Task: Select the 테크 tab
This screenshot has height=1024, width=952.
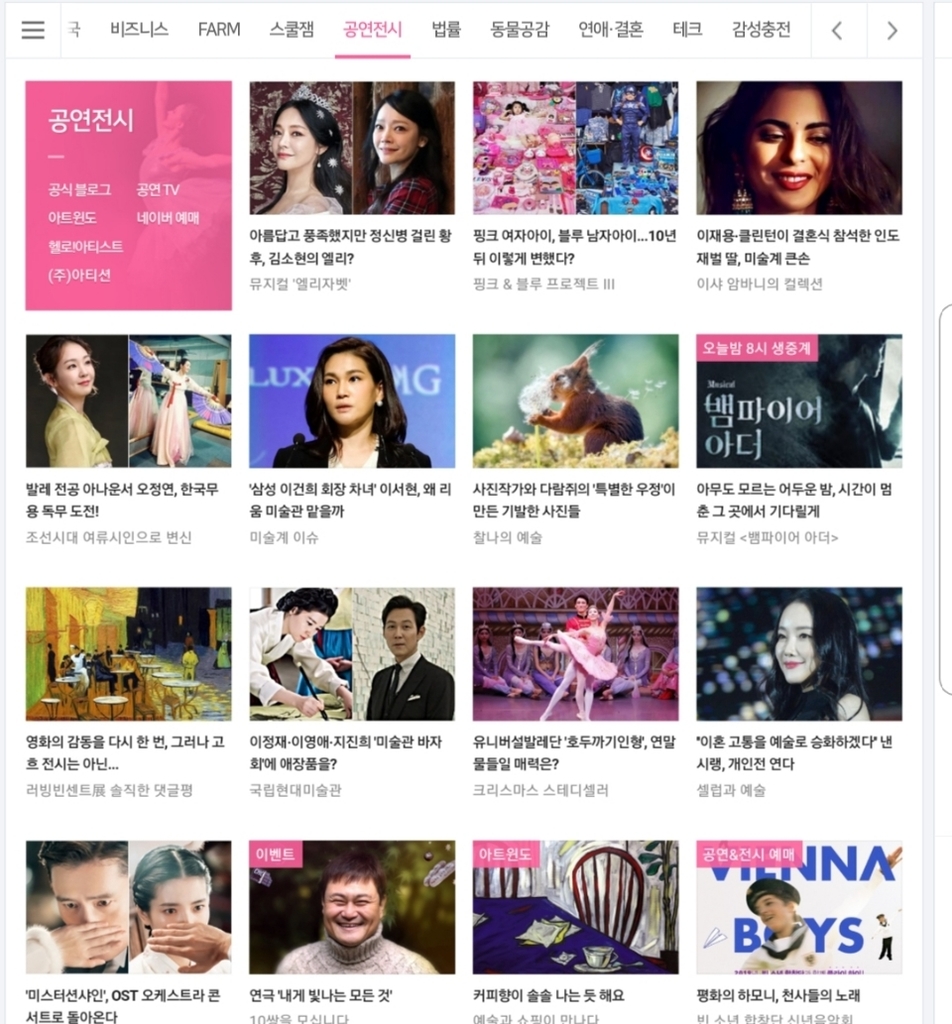Action: click(x=687, y=30)
